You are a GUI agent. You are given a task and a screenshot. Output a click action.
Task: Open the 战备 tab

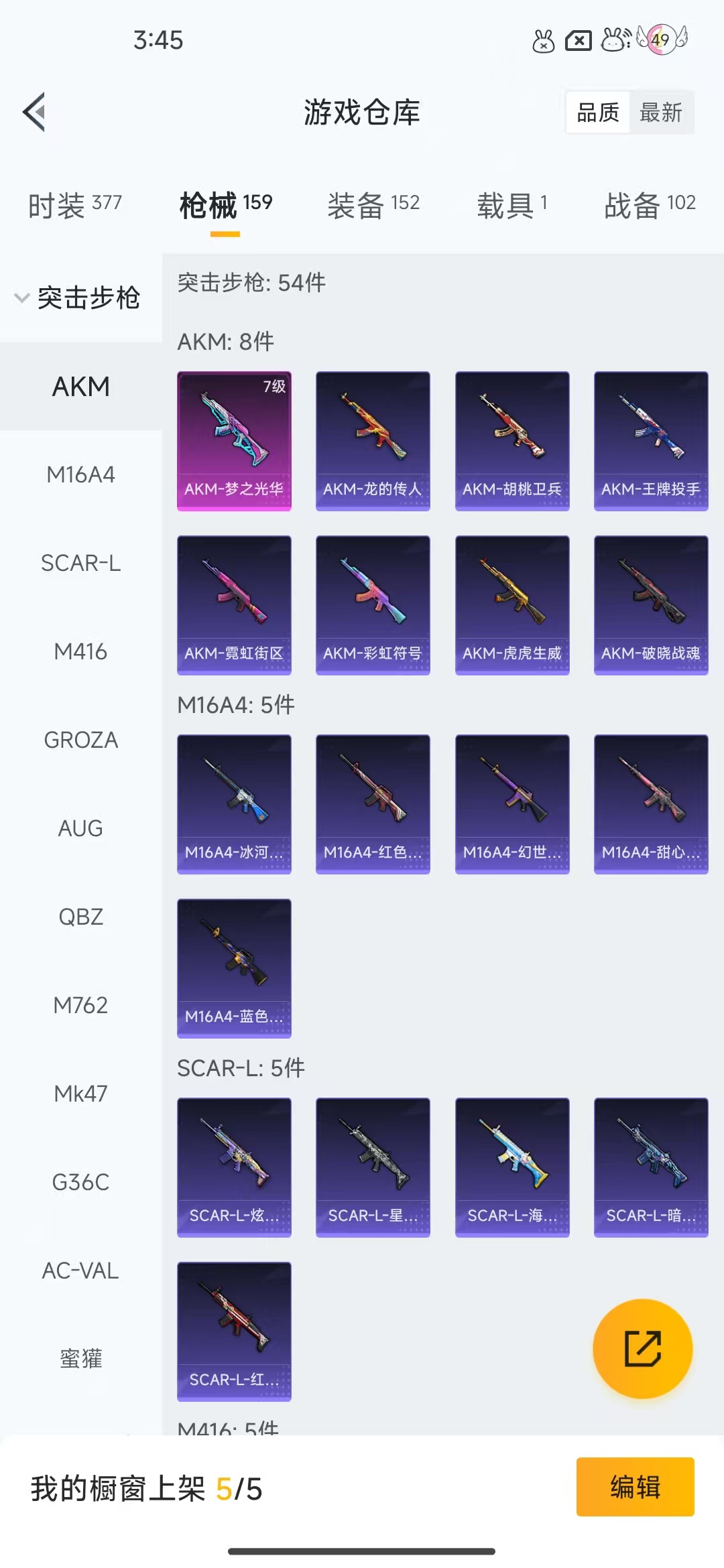point(650,205)
